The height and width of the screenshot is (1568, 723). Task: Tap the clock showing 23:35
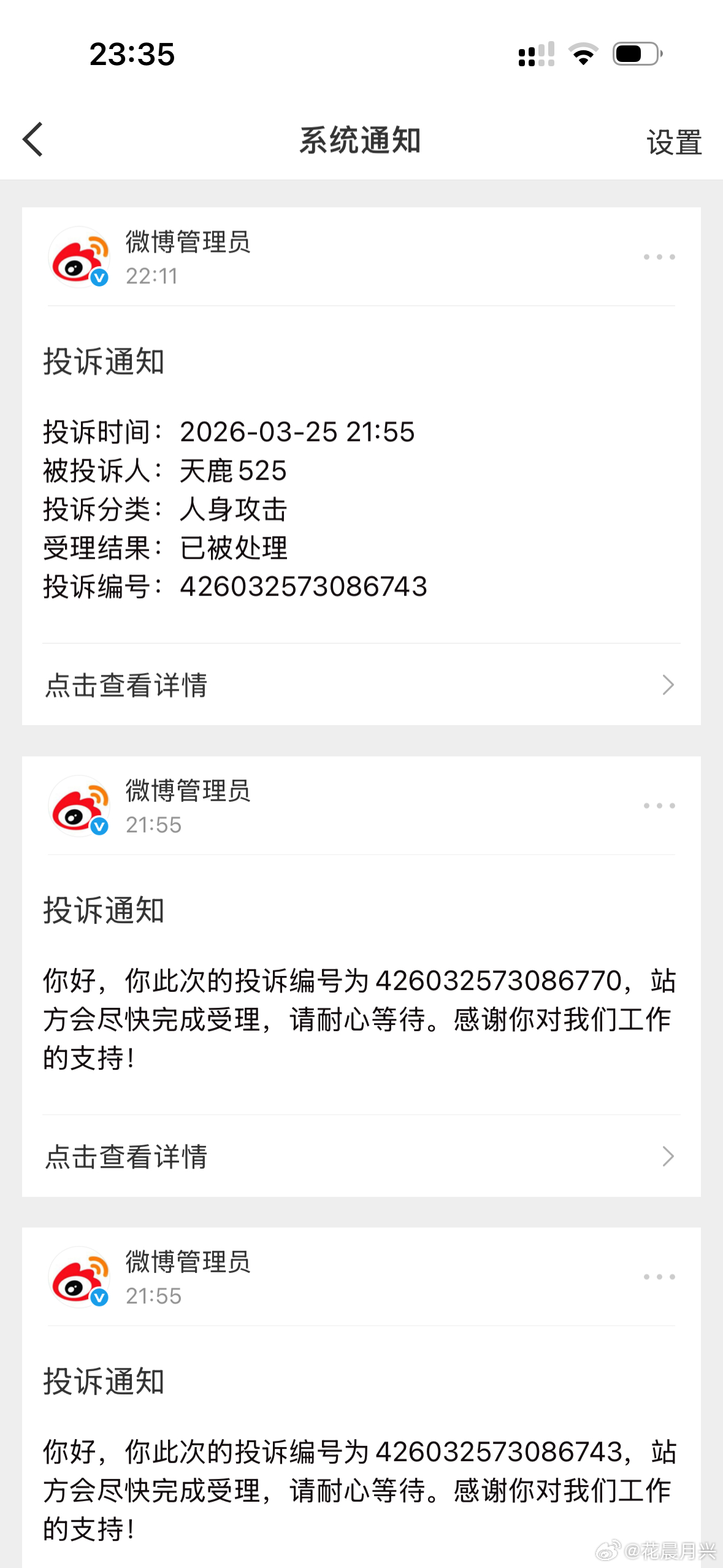(132, 55)
